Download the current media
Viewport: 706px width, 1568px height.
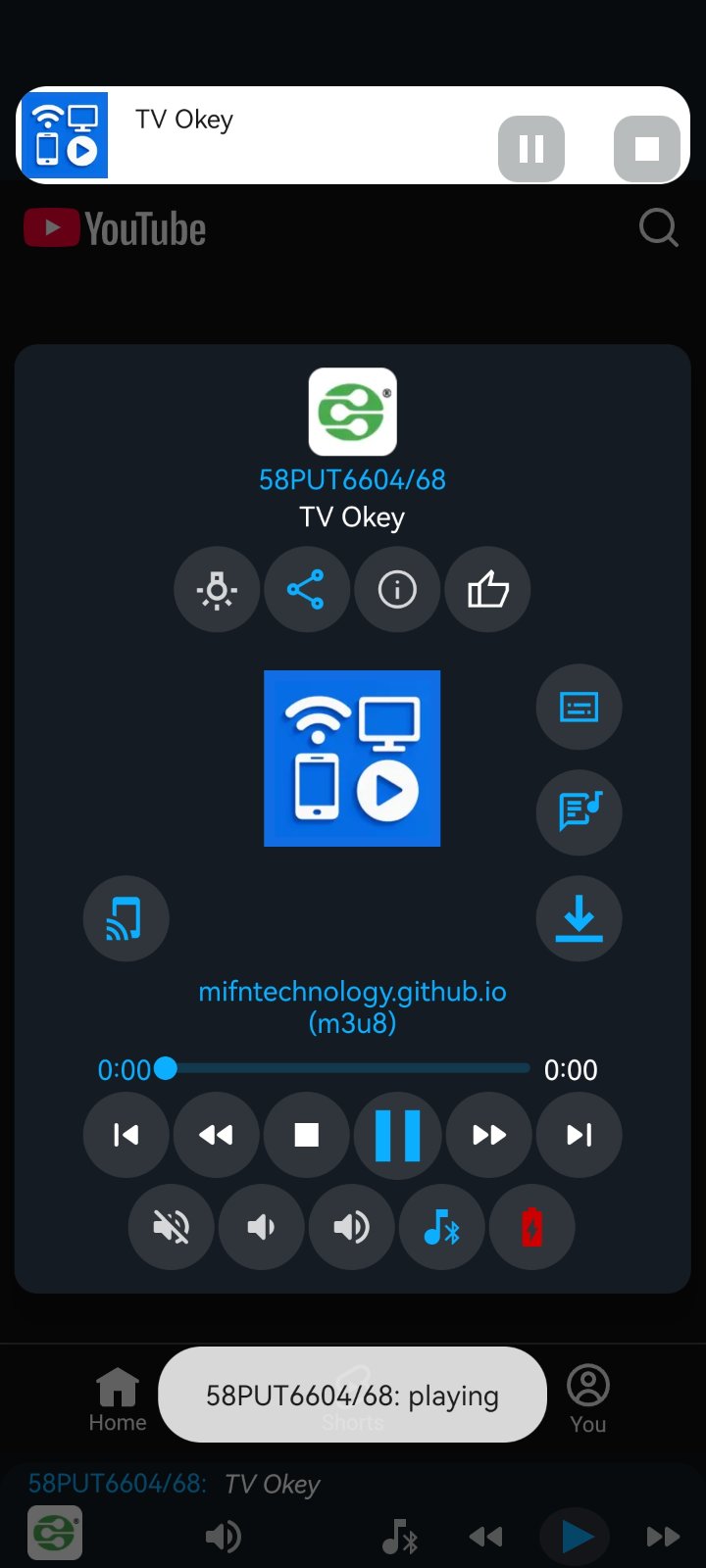click(579, 918)
